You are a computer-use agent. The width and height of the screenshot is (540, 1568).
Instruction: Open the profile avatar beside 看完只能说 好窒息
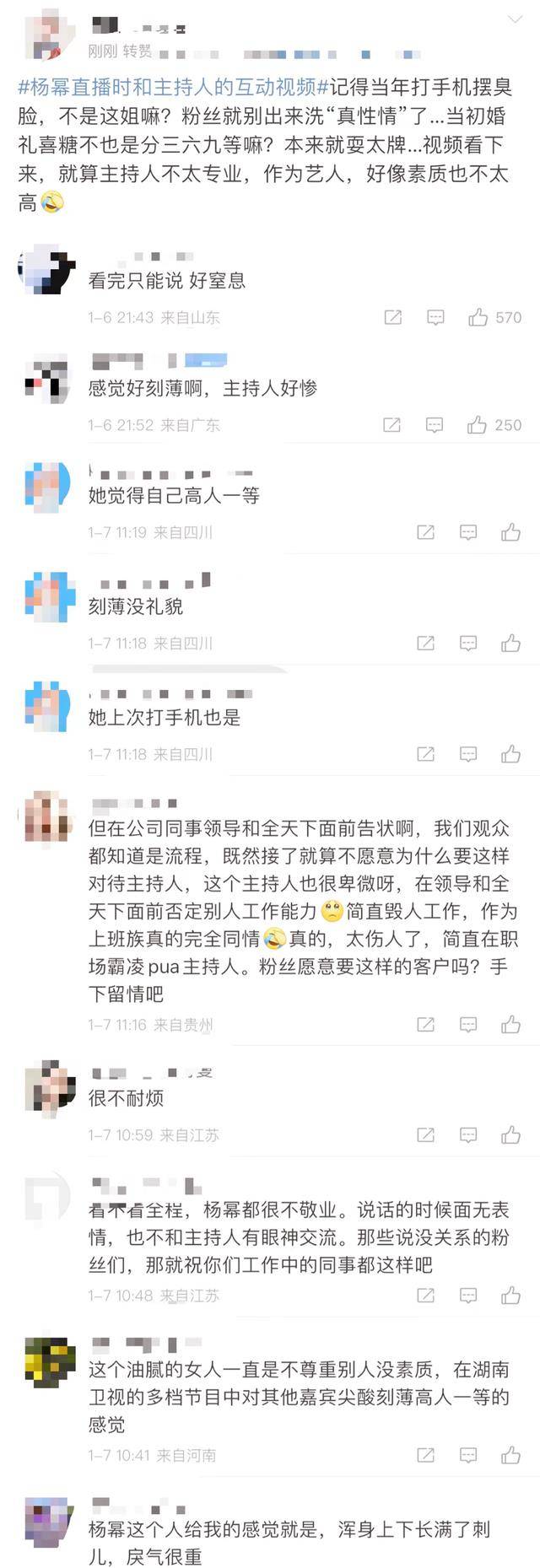46,270
